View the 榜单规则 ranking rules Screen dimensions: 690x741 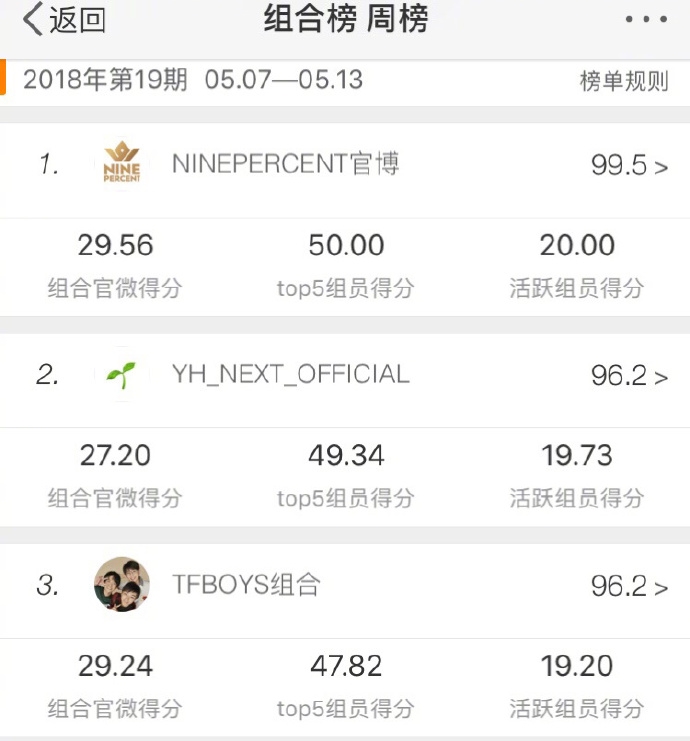(x=624, y=82)
